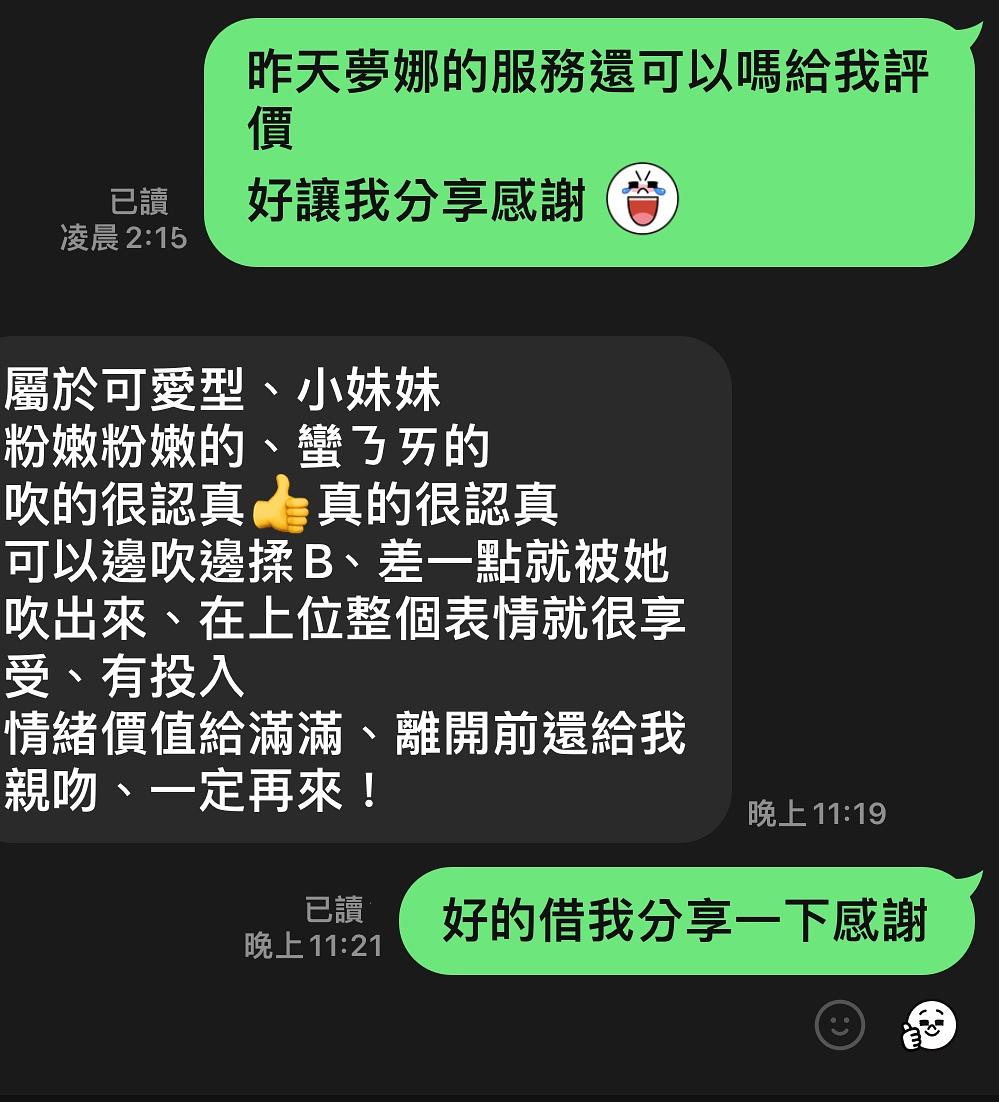The width and height of the screenshot is (999, 1102).
Task: Tap the thumbs-up sticker reaction icon
Action: click(929, 1026)
